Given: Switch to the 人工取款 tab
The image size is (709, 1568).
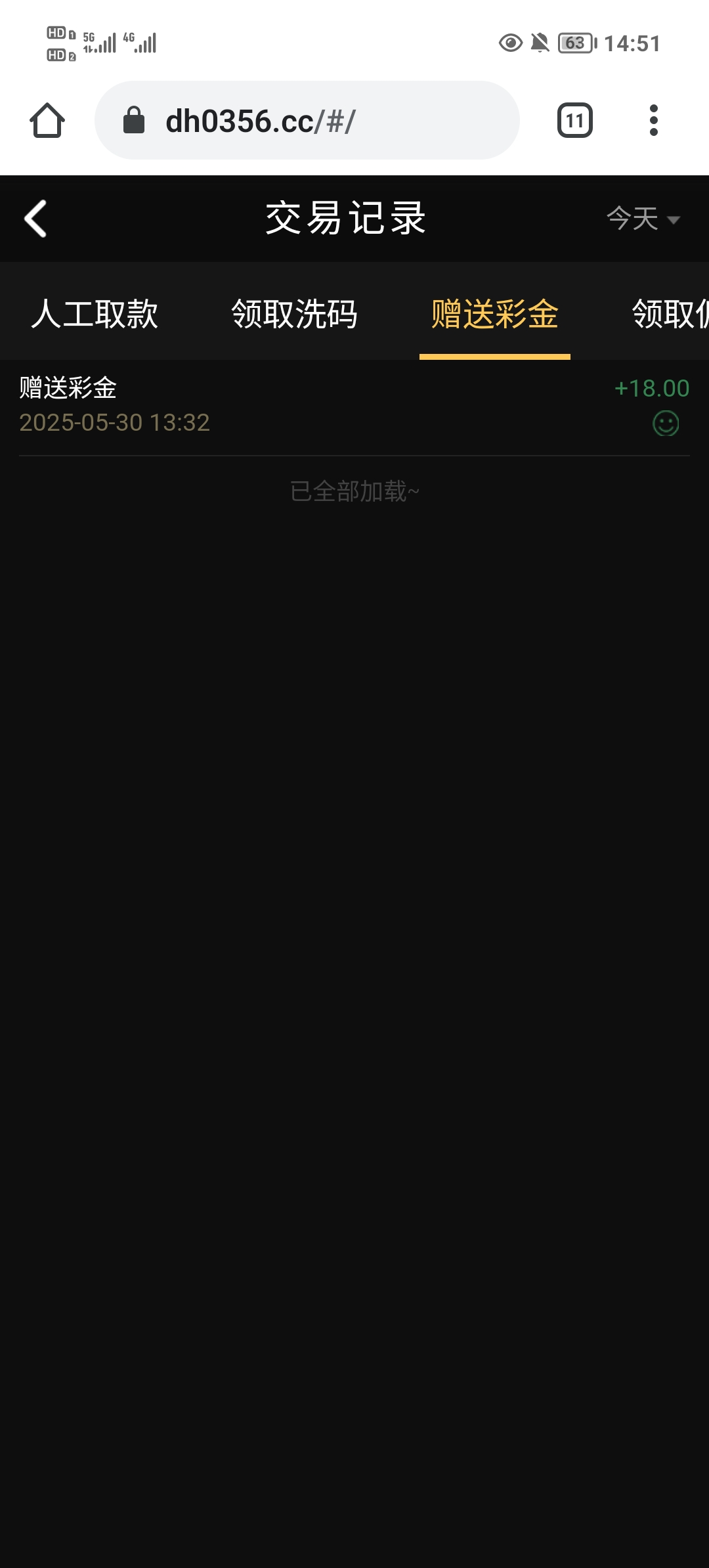Looking at the screenshot, I should pyautogui.click(x=95, y=314).
